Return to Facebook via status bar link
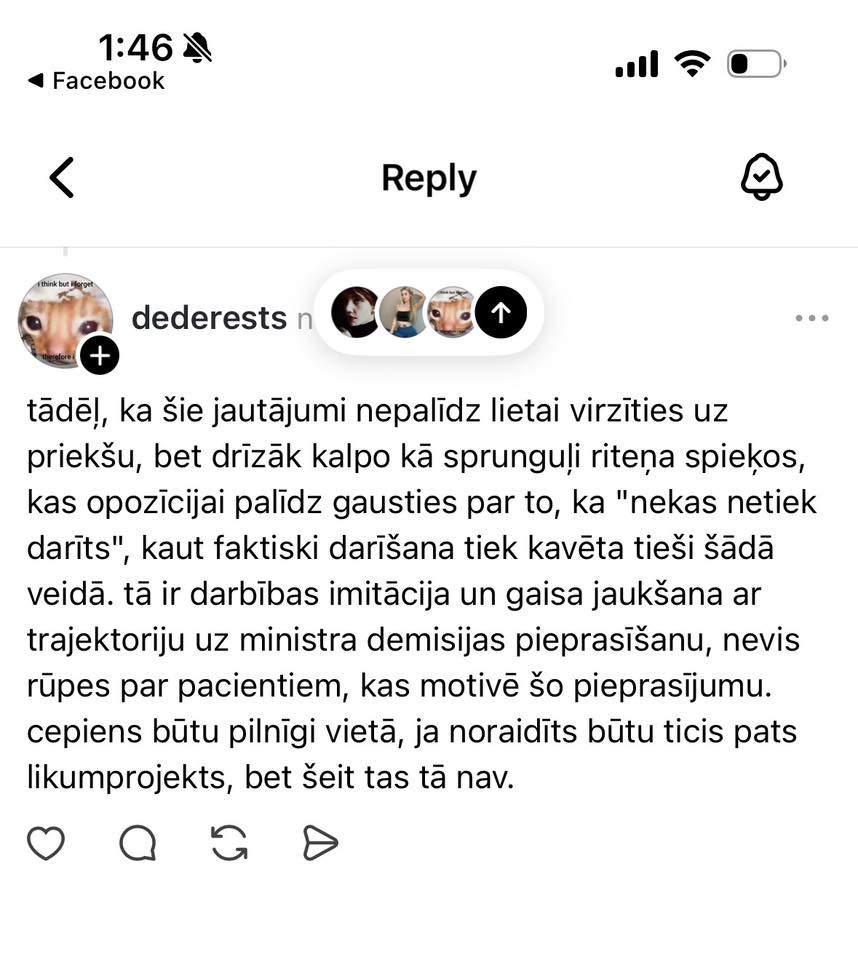Image resolution: width=858 pixels, height=960 pixels. click(96, 81)
